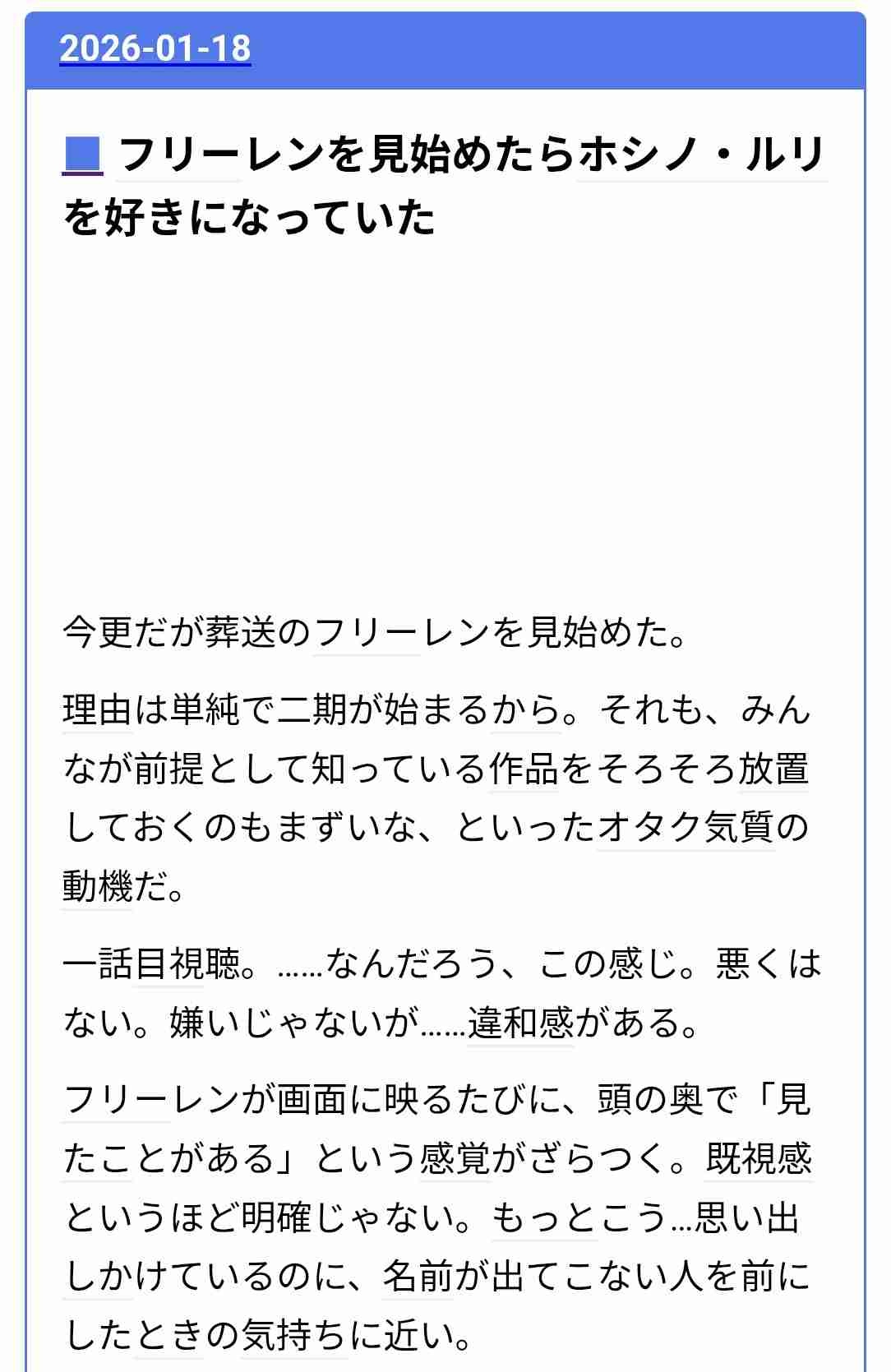Viewport: 891px width, 1372px height.
Task: Follow the 作品 keyword link
Action: (x=524, y=769)
